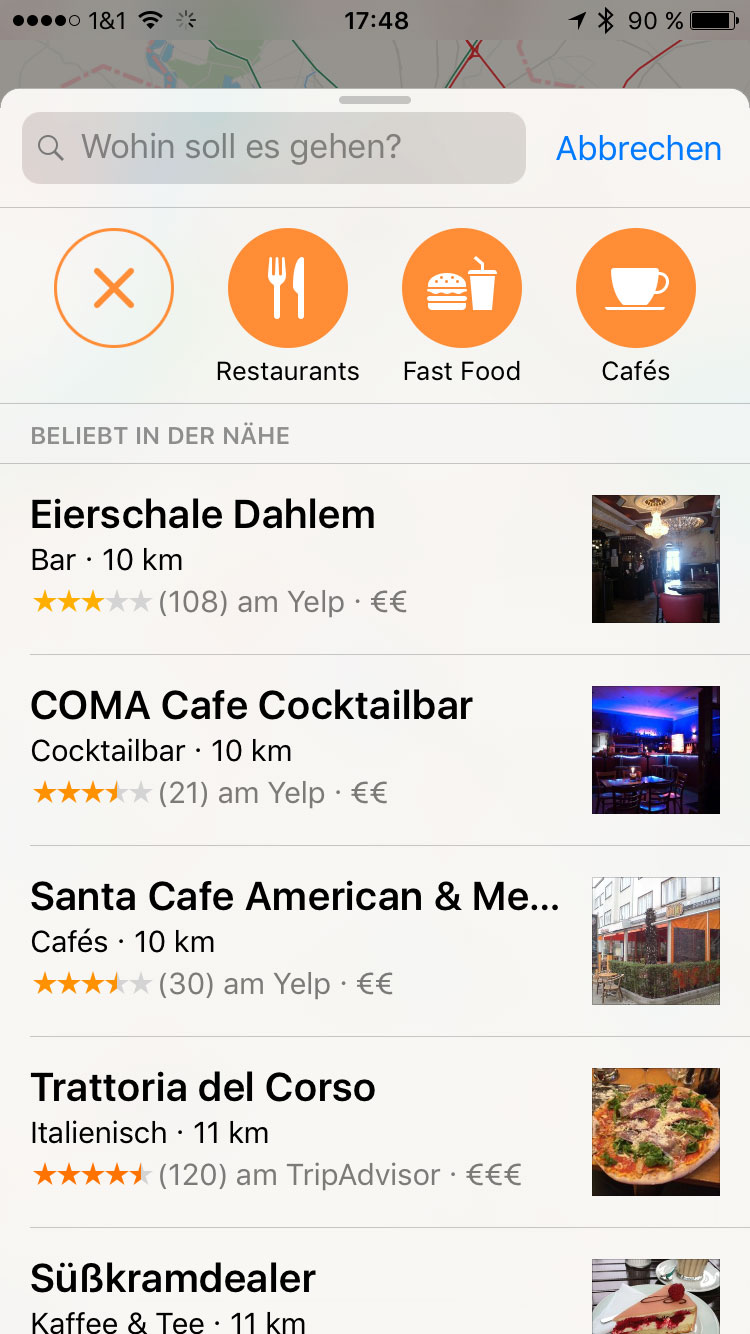
Task: View COMA Cafe Cocktailbar listing
Action: tap(300, 749)
